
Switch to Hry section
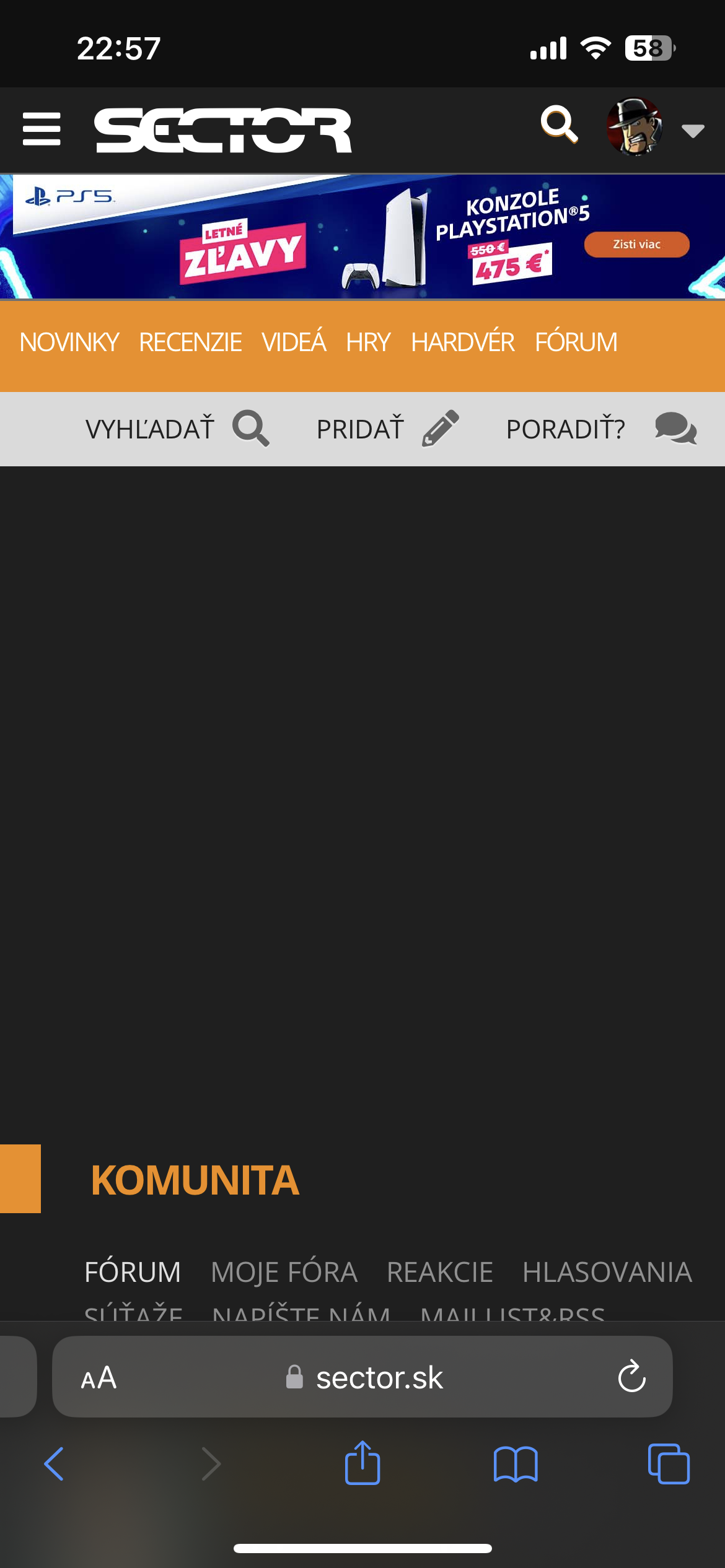[368, 342]
